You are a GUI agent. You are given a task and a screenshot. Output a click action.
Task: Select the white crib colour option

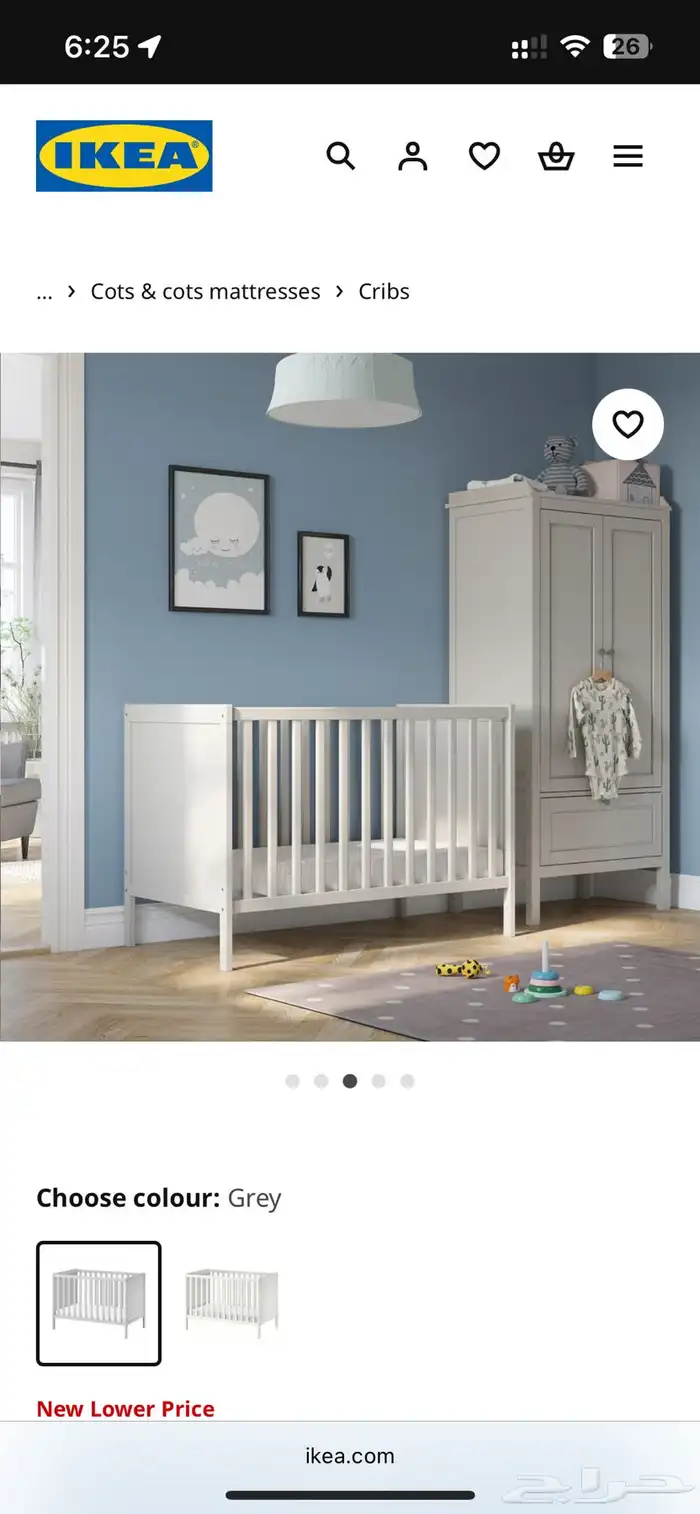pyautogui.click(x=231, y=1303)
